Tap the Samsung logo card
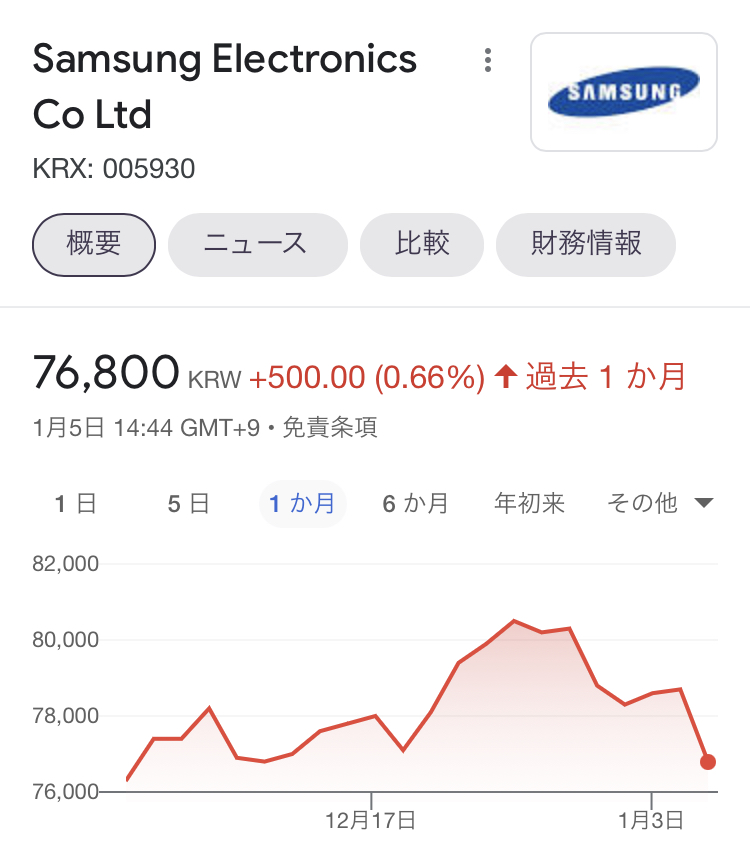Viewport: 750px width, 860px height. (623, 92)
